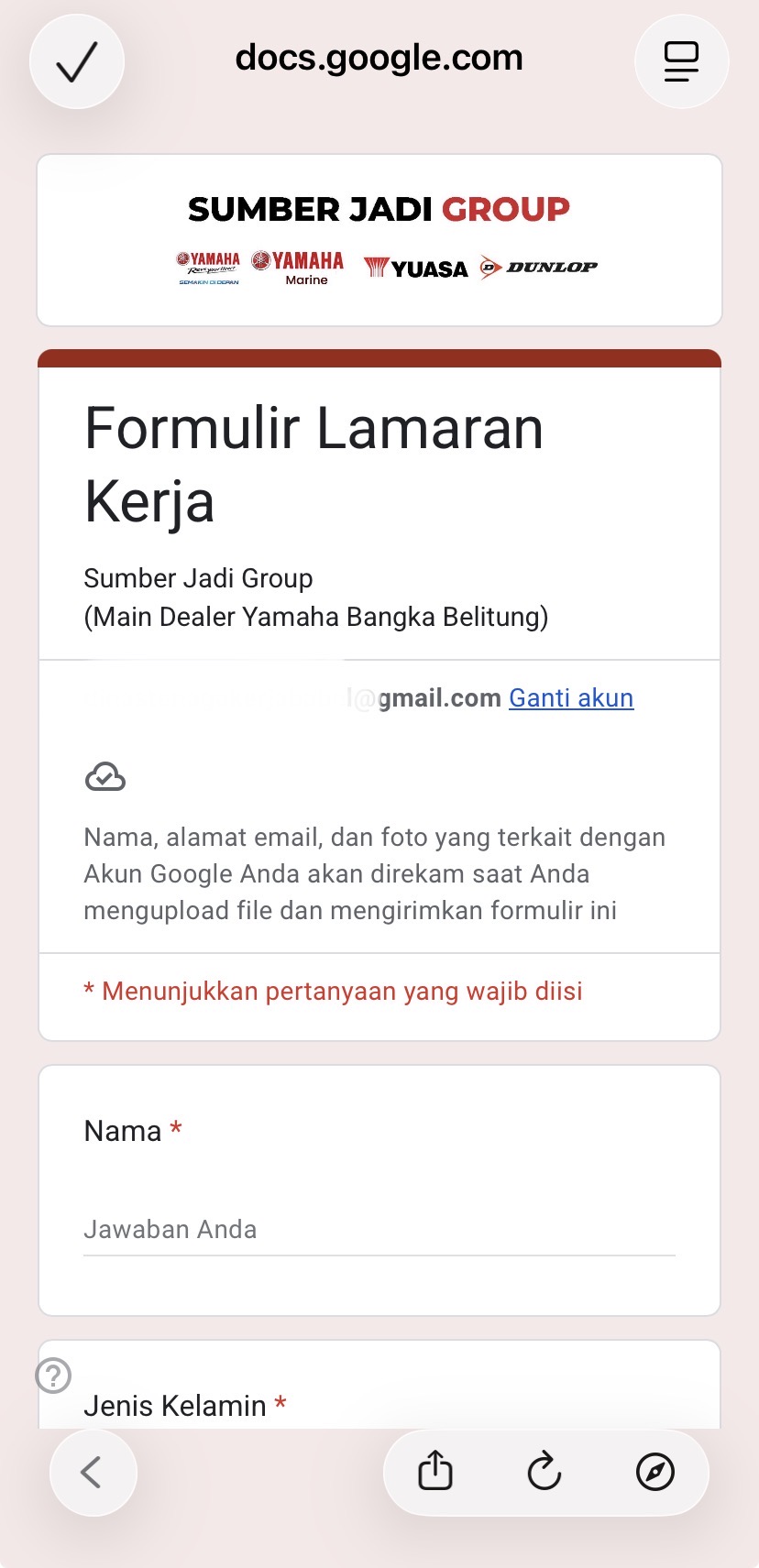This screenshot has height=1568, width=759.
Task: Open the page reader menu icon
Action: 681,62
